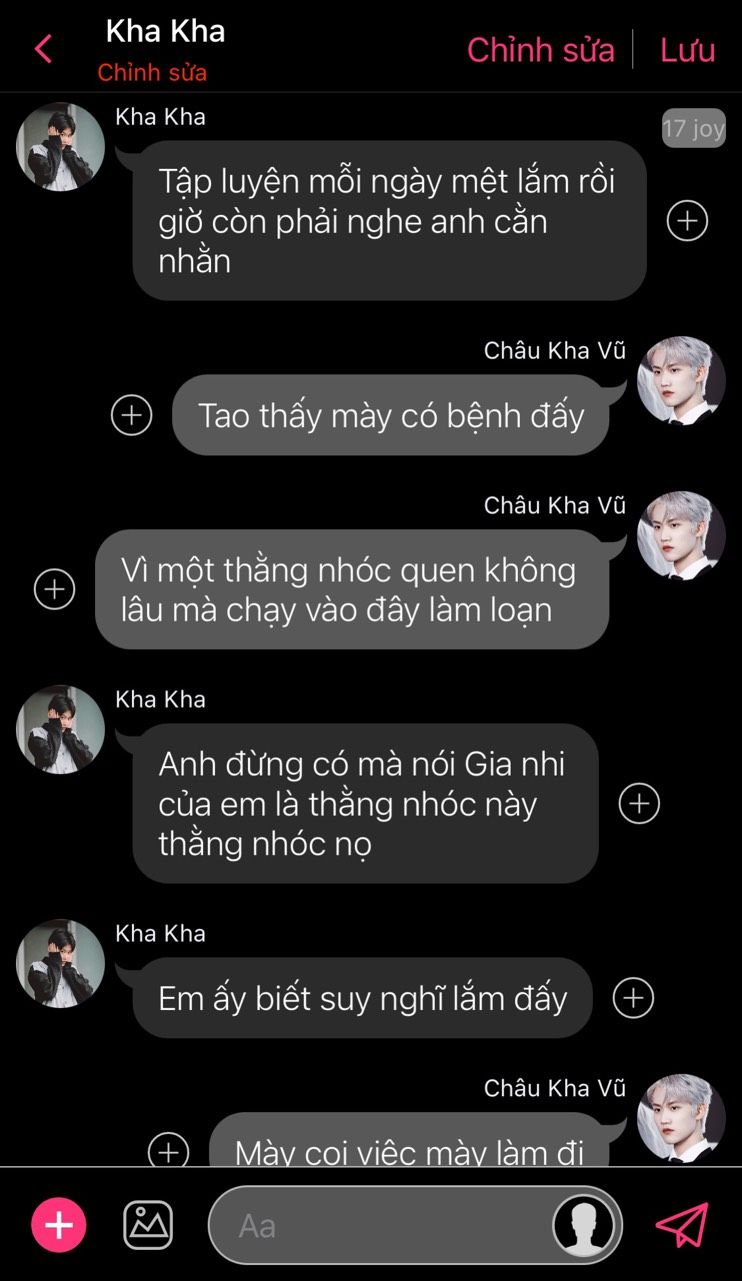Tap the red Chỉnh sửa under Kha Kha
742x1281 pixels.
152,73
